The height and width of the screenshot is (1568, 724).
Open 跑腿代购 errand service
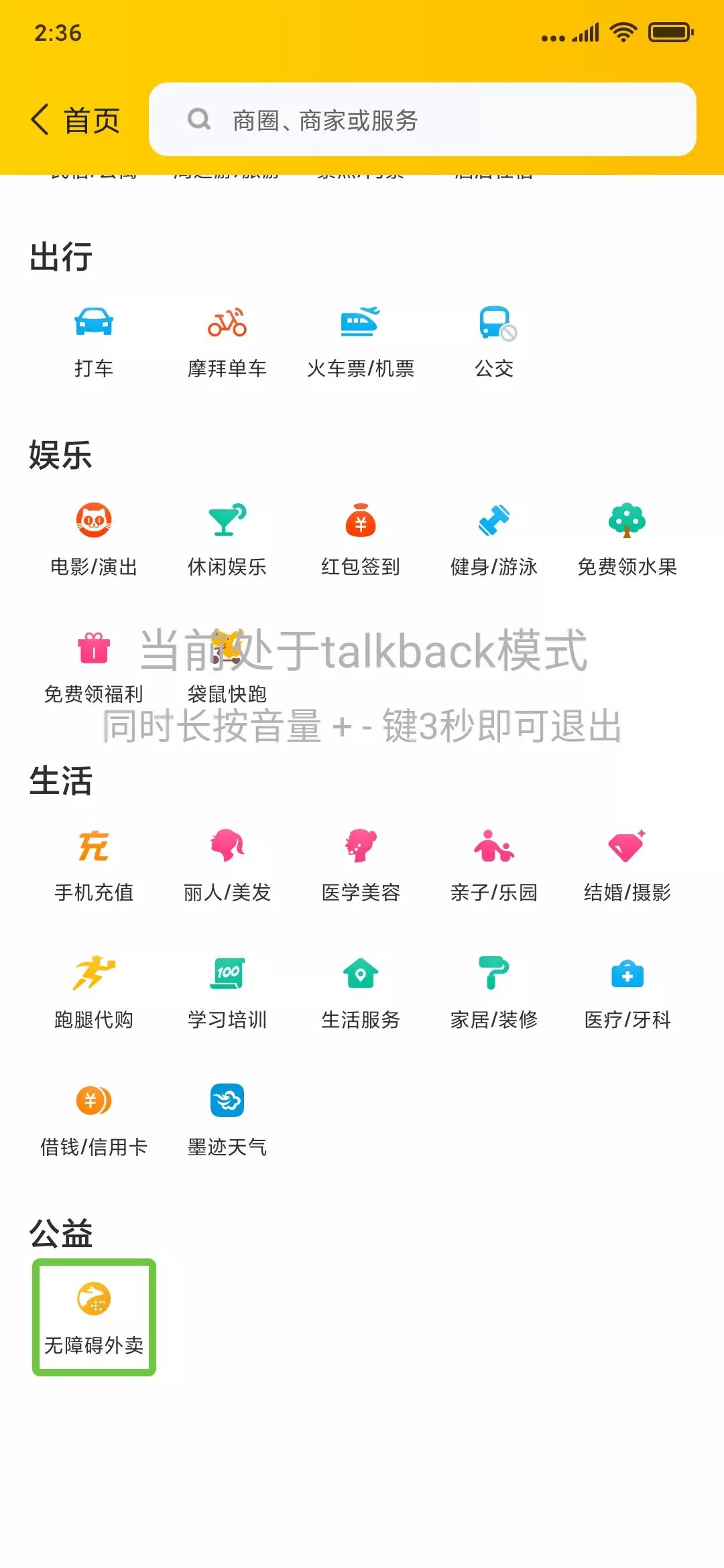coord(94,992)
